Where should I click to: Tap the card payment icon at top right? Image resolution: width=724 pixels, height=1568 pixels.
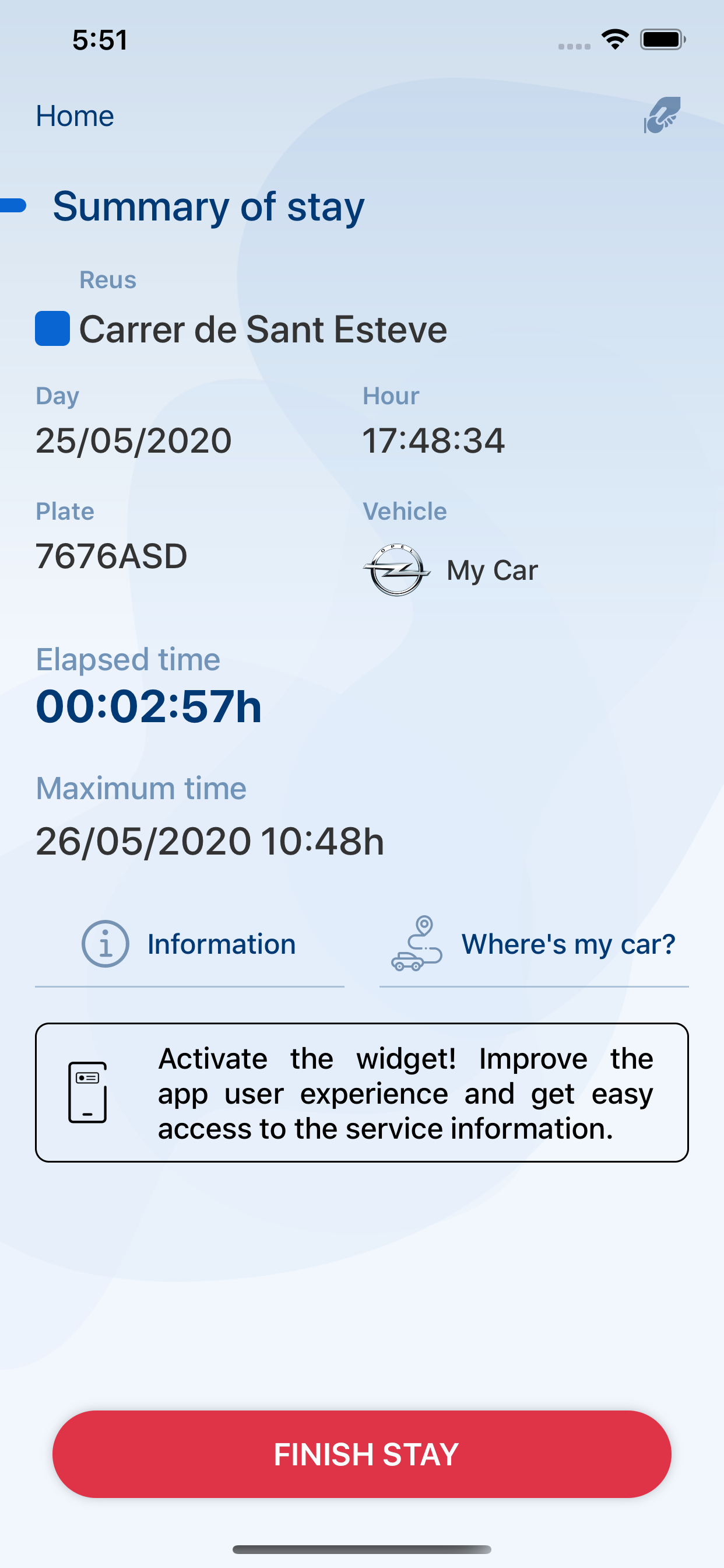coord(663,115)
